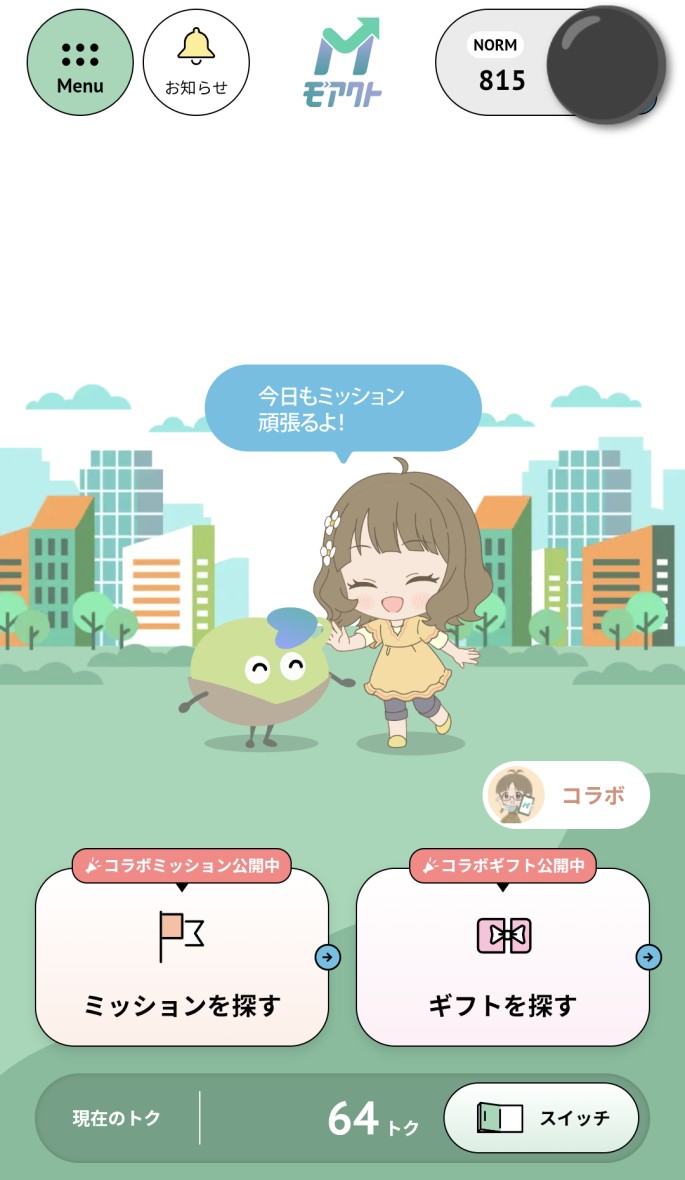This screenshot has width=685, height=1180.
Task: Open the ミッションを探す card
Action: pos(182,957)
